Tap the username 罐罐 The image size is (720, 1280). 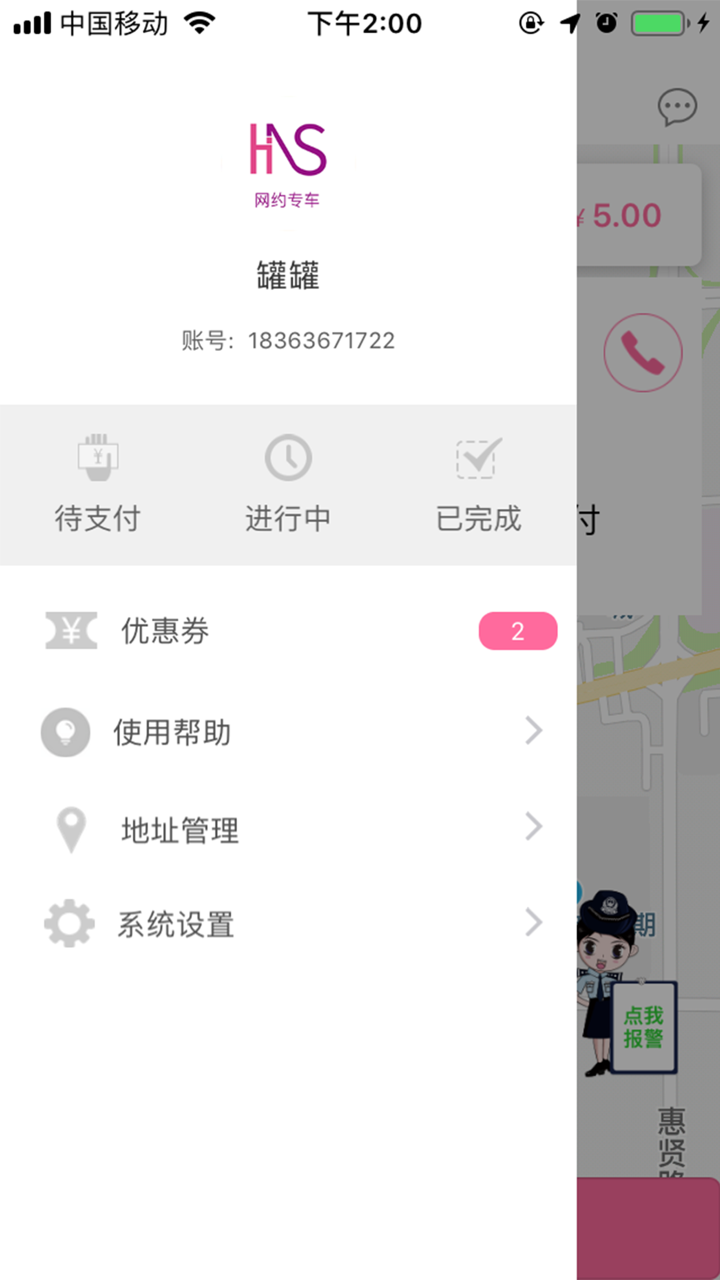287,276
